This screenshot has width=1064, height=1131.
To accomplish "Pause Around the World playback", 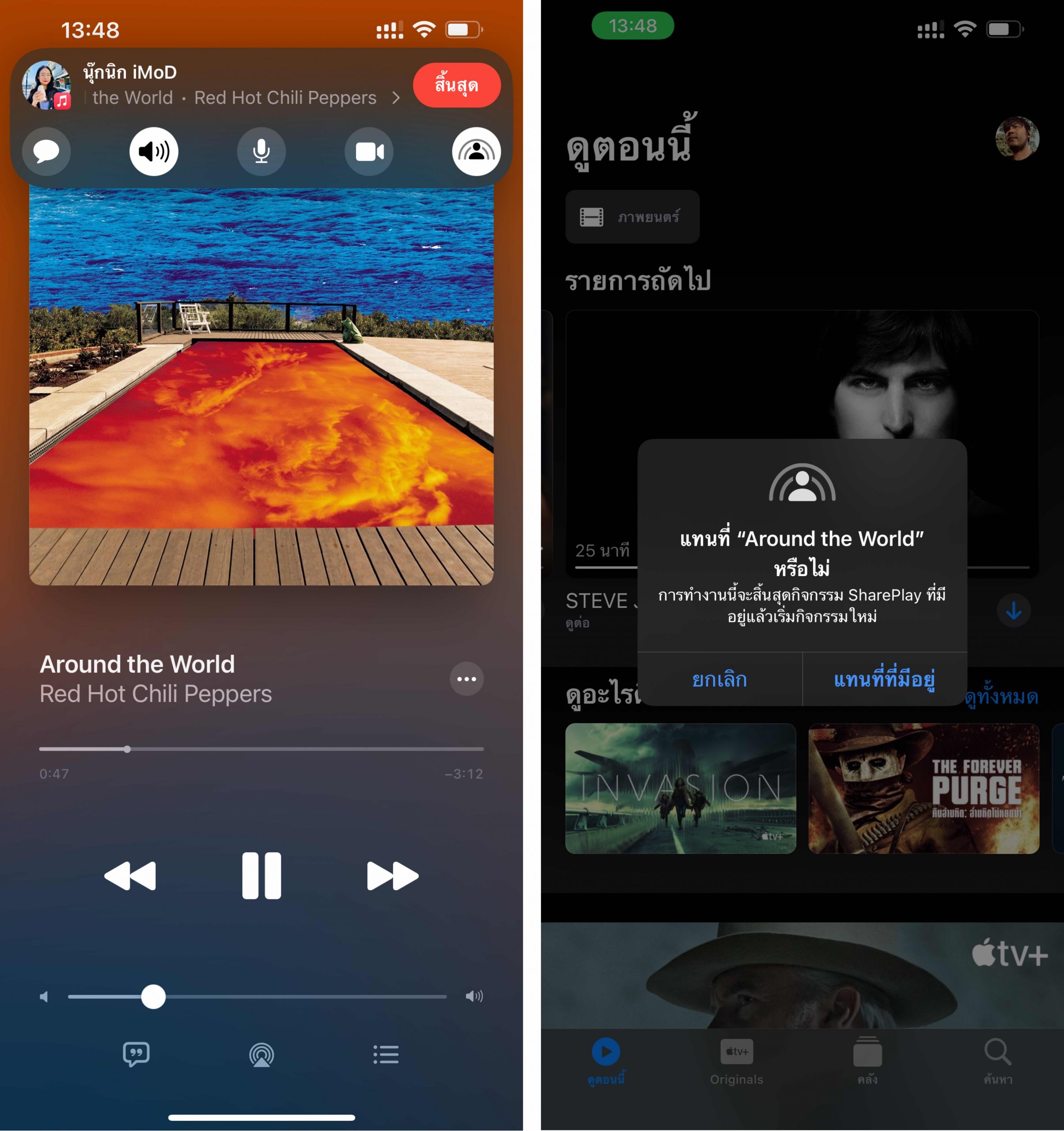I will [261, 876].
